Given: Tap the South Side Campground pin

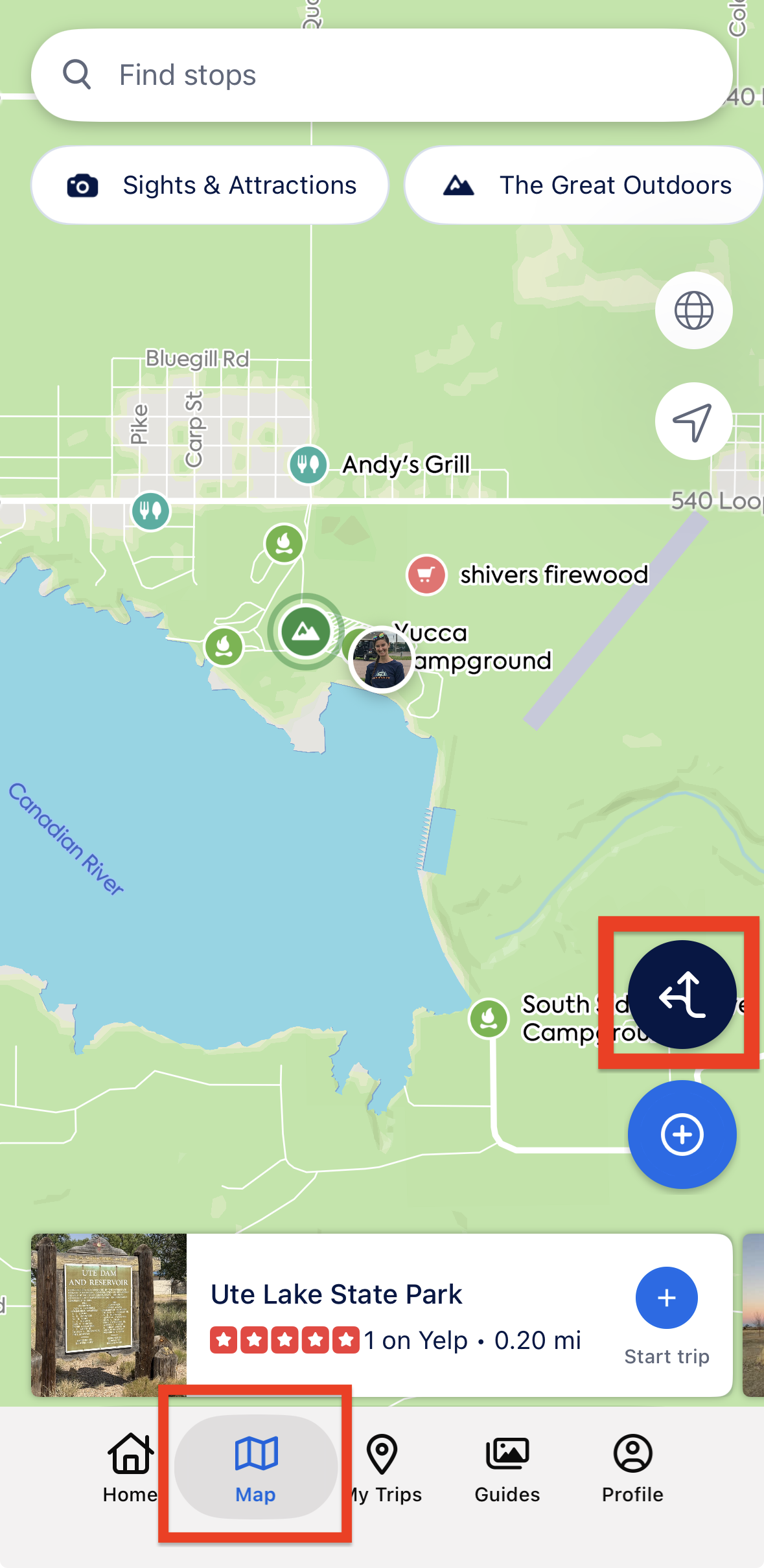Looking at the screenshot, I should [489, 1018].
